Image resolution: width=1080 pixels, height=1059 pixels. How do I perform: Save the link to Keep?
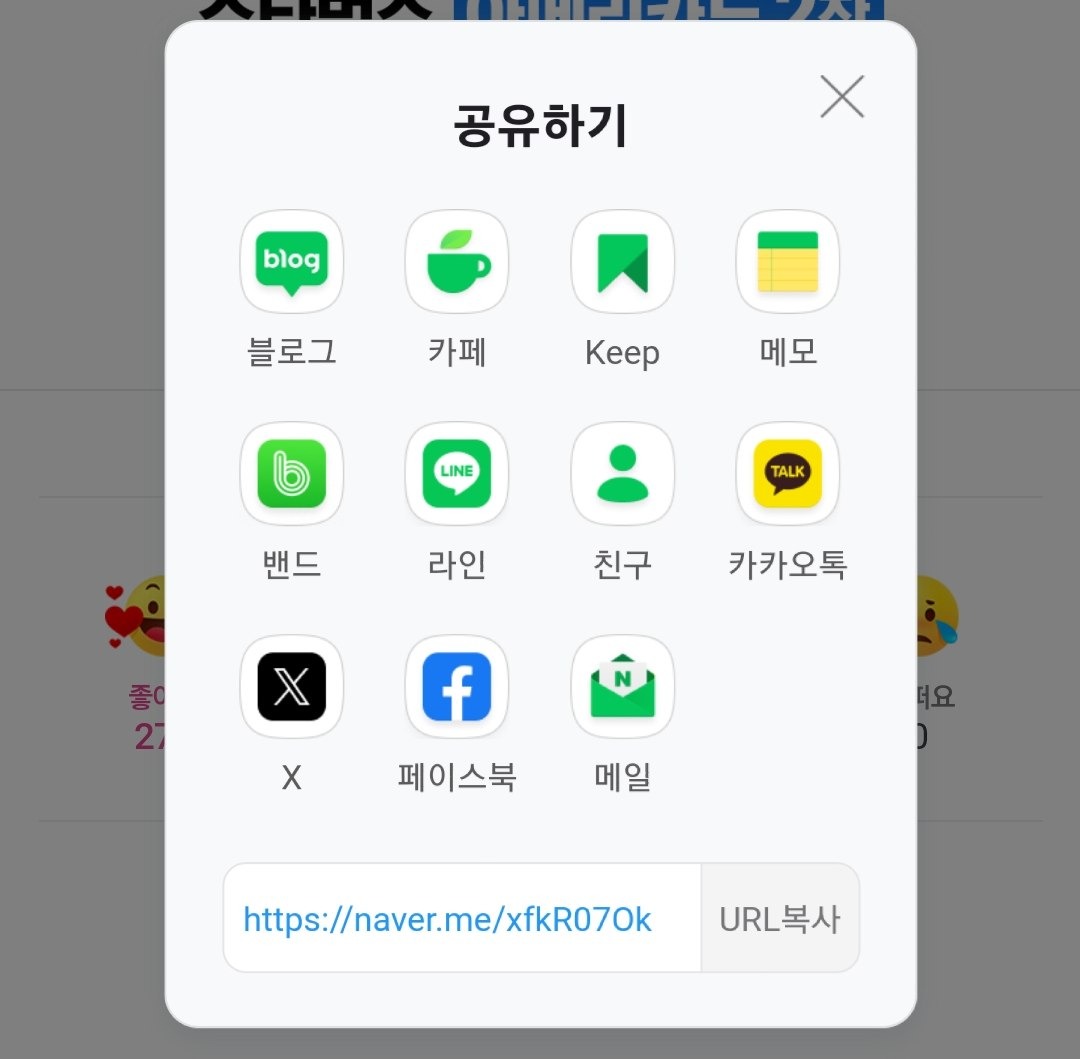tap(622, 262)
